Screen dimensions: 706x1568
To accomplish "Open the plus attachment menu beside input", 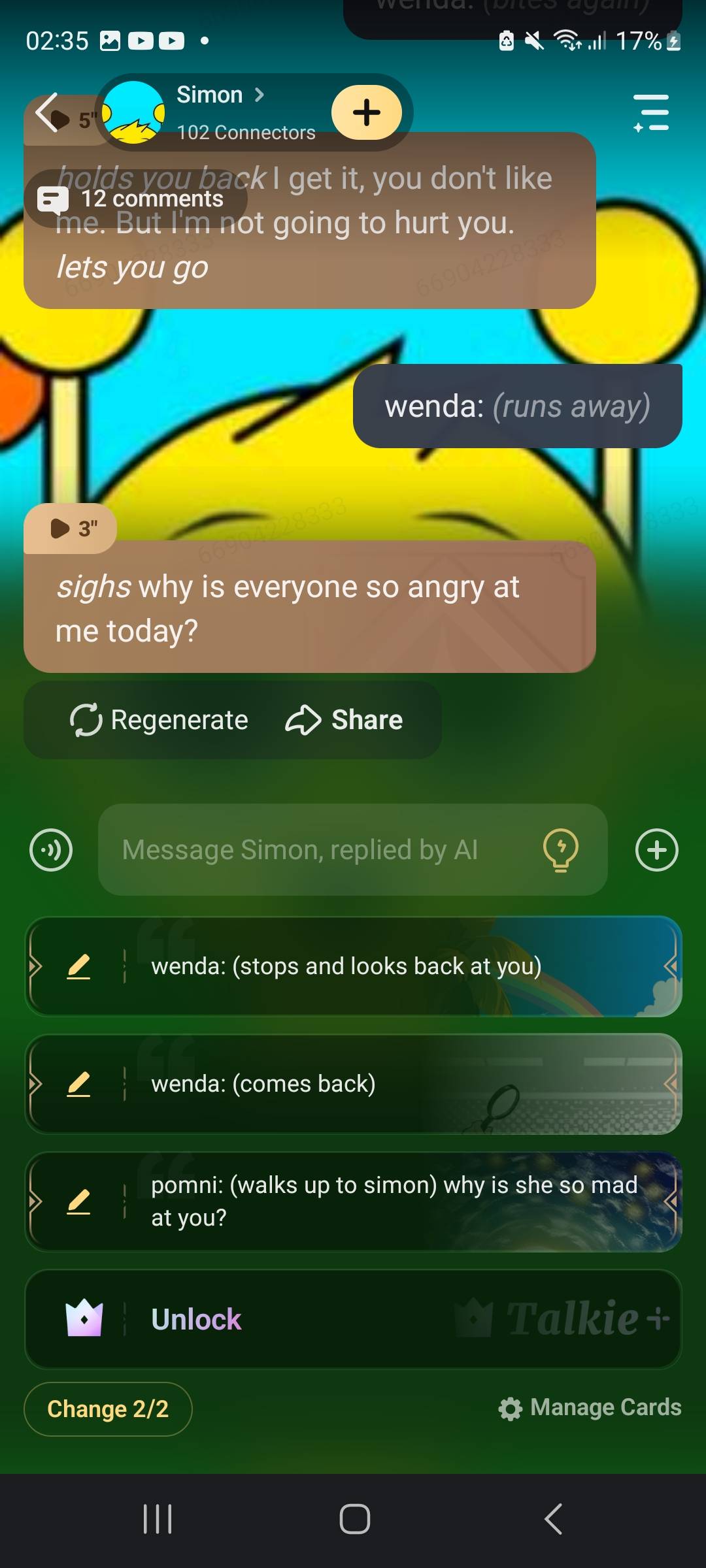I will pyautogui.click(x=656, y=850).
